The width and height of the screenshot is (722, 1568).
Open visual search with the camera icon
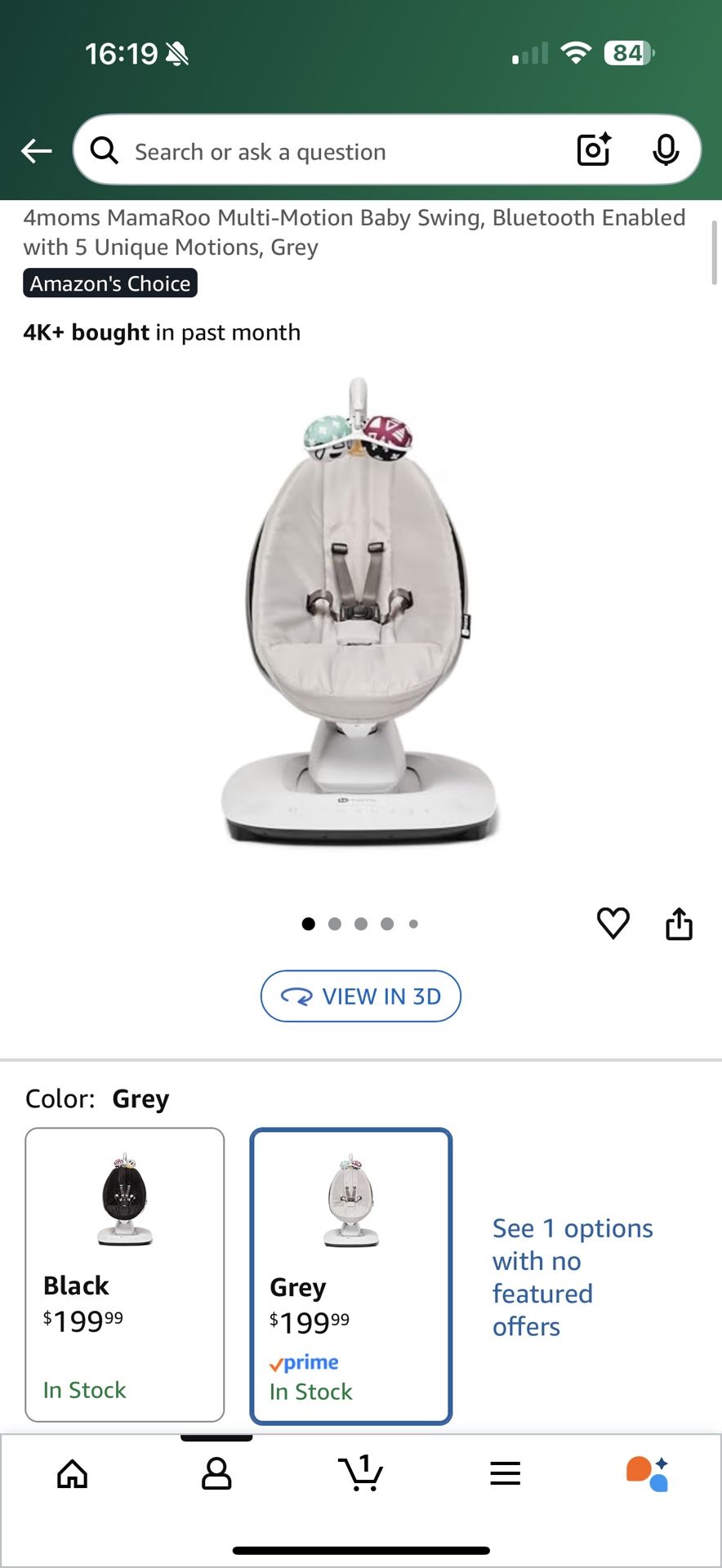pyautogui.click(x=593, y=149)
